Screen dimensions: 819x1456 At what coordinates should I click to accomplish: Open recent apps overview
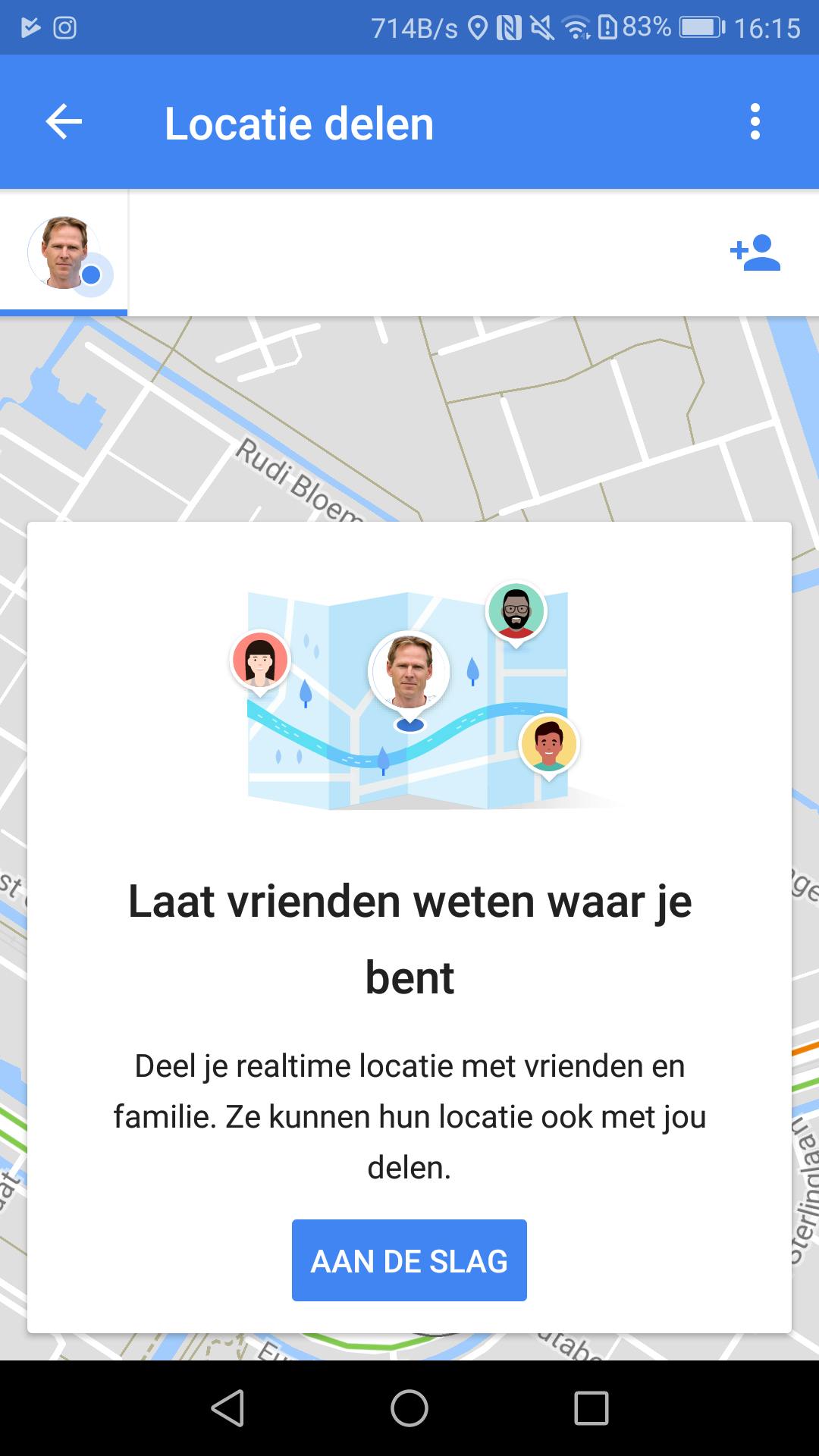(x=591, y=1408)
